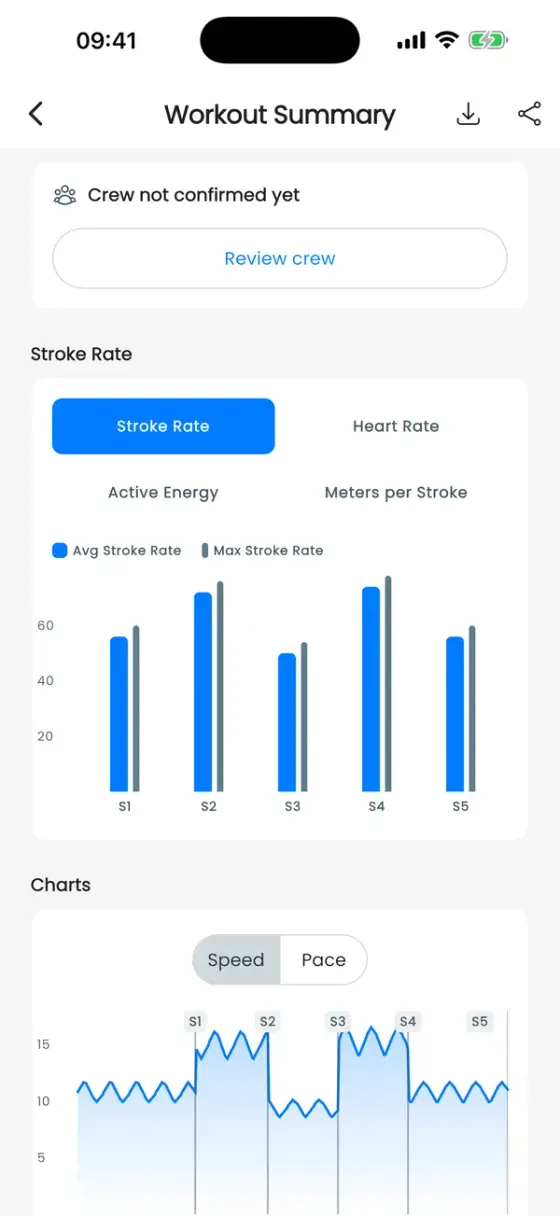560x1216 pixels.
Task: Switch the chart to Pace
Action: click(324, 960)
